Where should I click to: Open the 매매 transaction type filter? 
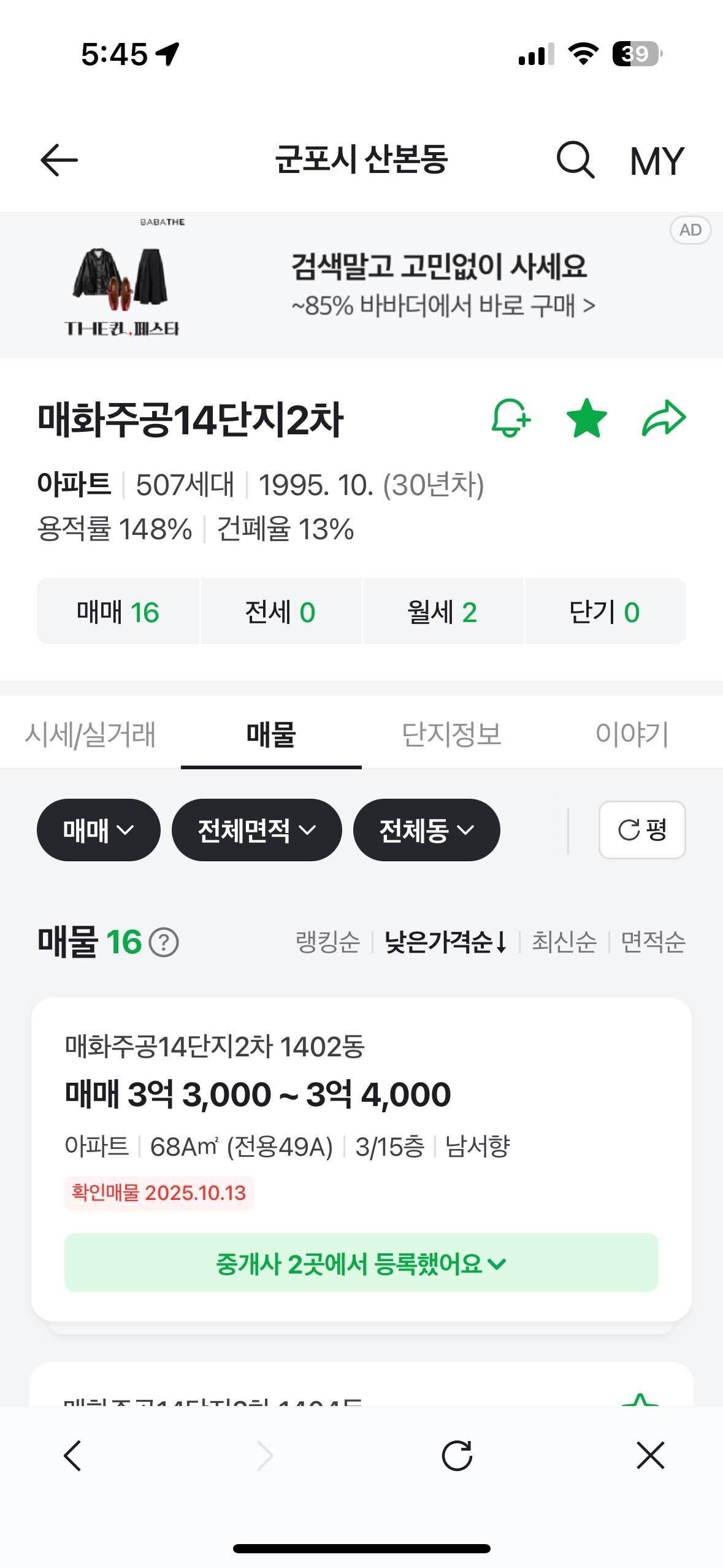pyautogui.click(x=97, y=830)
